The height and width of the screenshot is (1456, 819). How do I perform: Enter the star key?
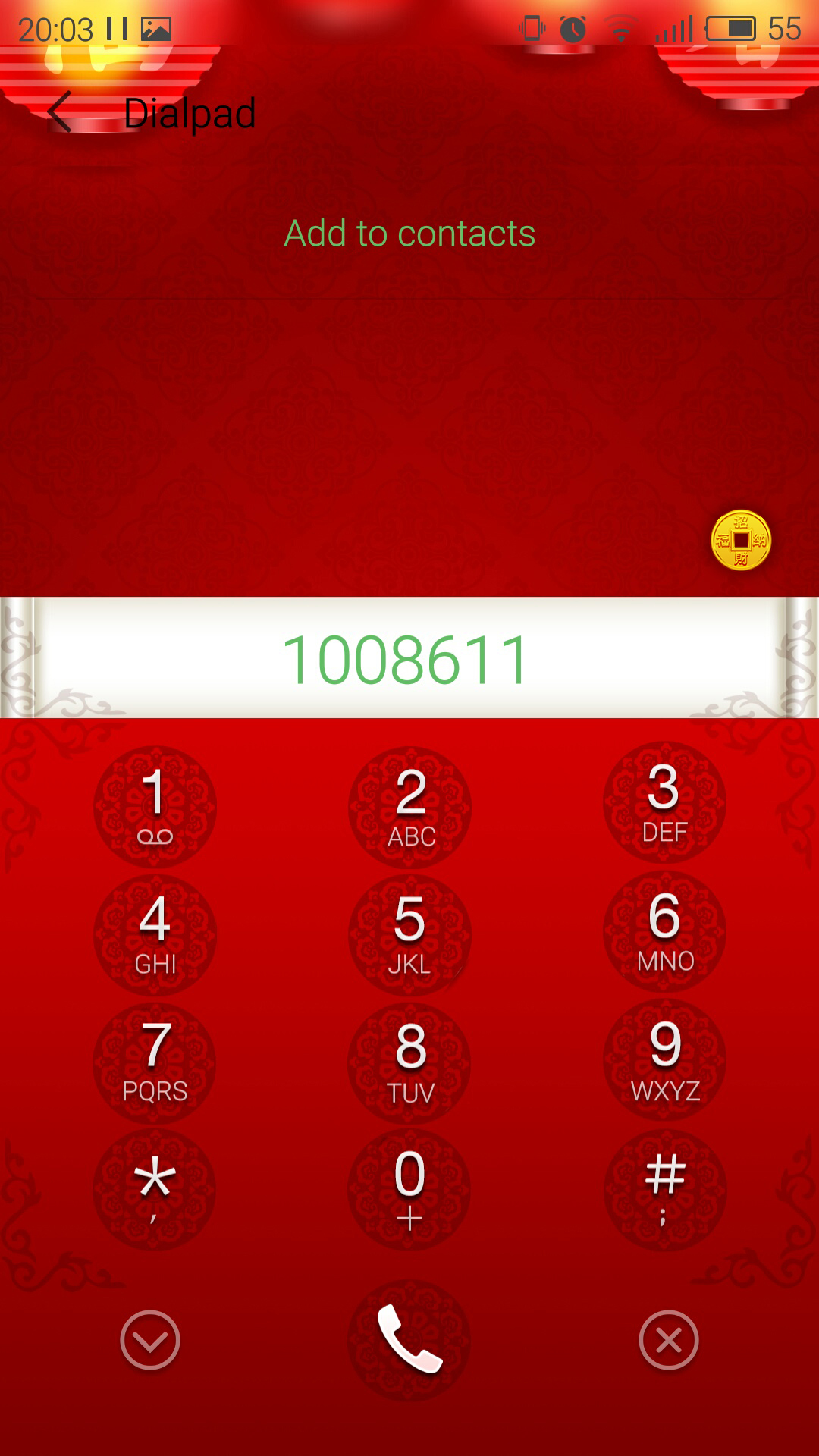click(x=155, y=1190)
